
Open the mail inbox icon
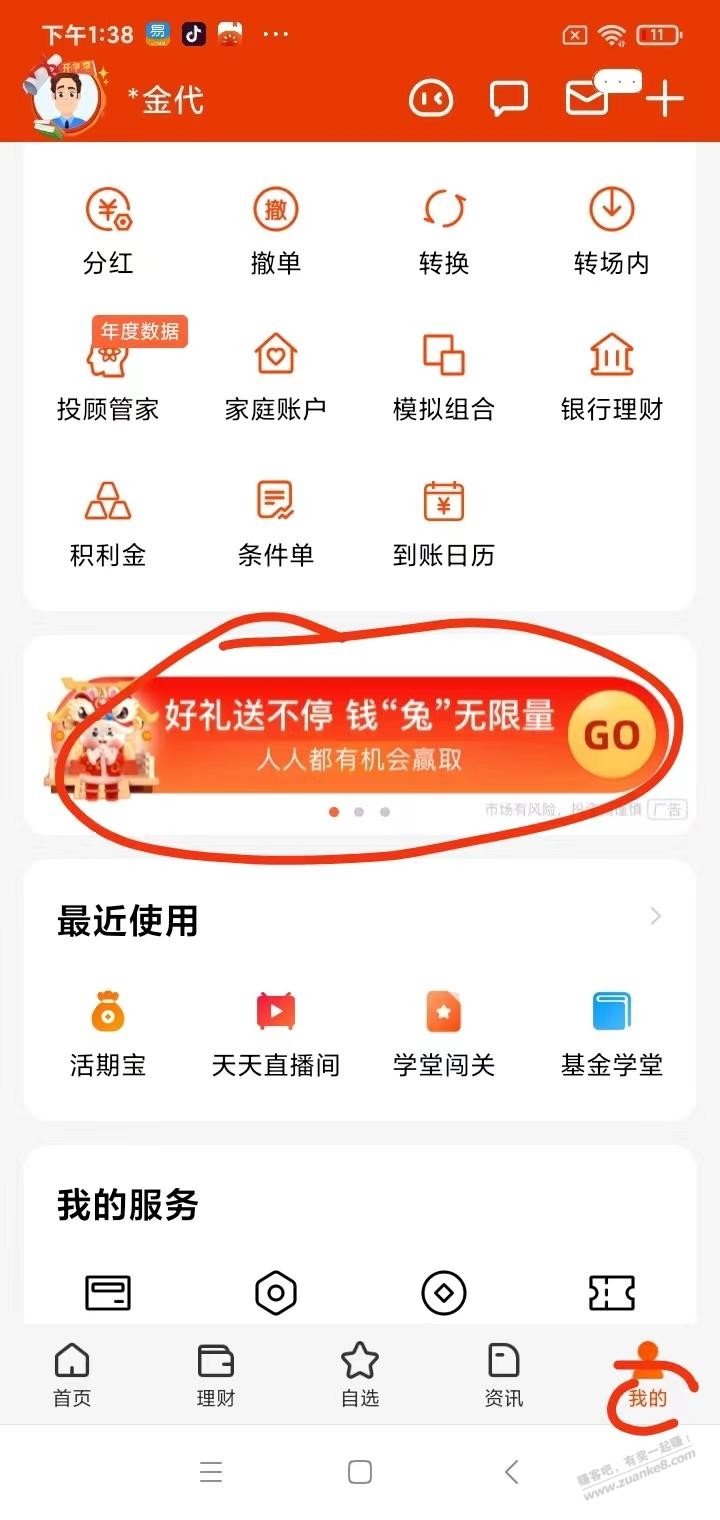587,98
